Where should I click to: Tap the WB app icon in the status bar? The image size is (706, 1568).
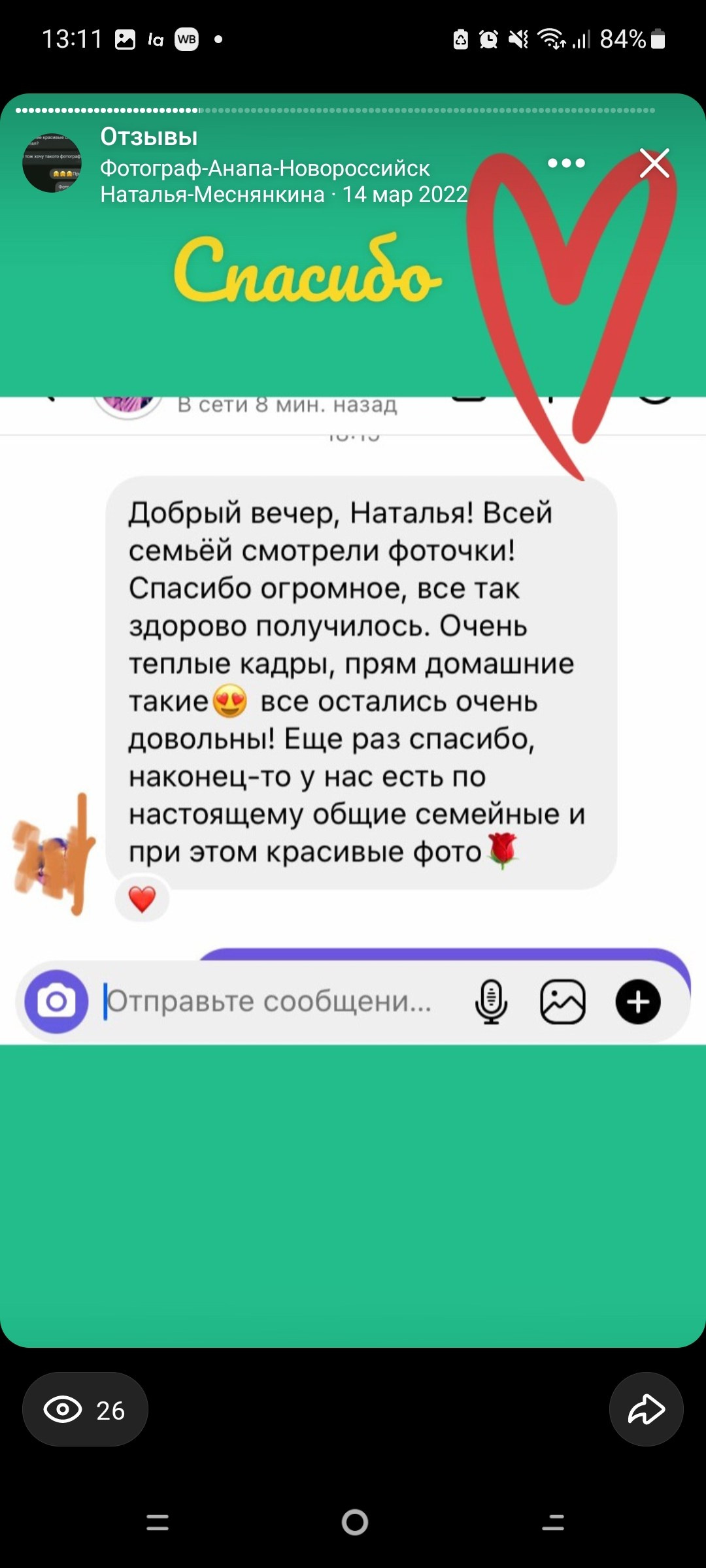pyautogui.click(x=186, y=41)
